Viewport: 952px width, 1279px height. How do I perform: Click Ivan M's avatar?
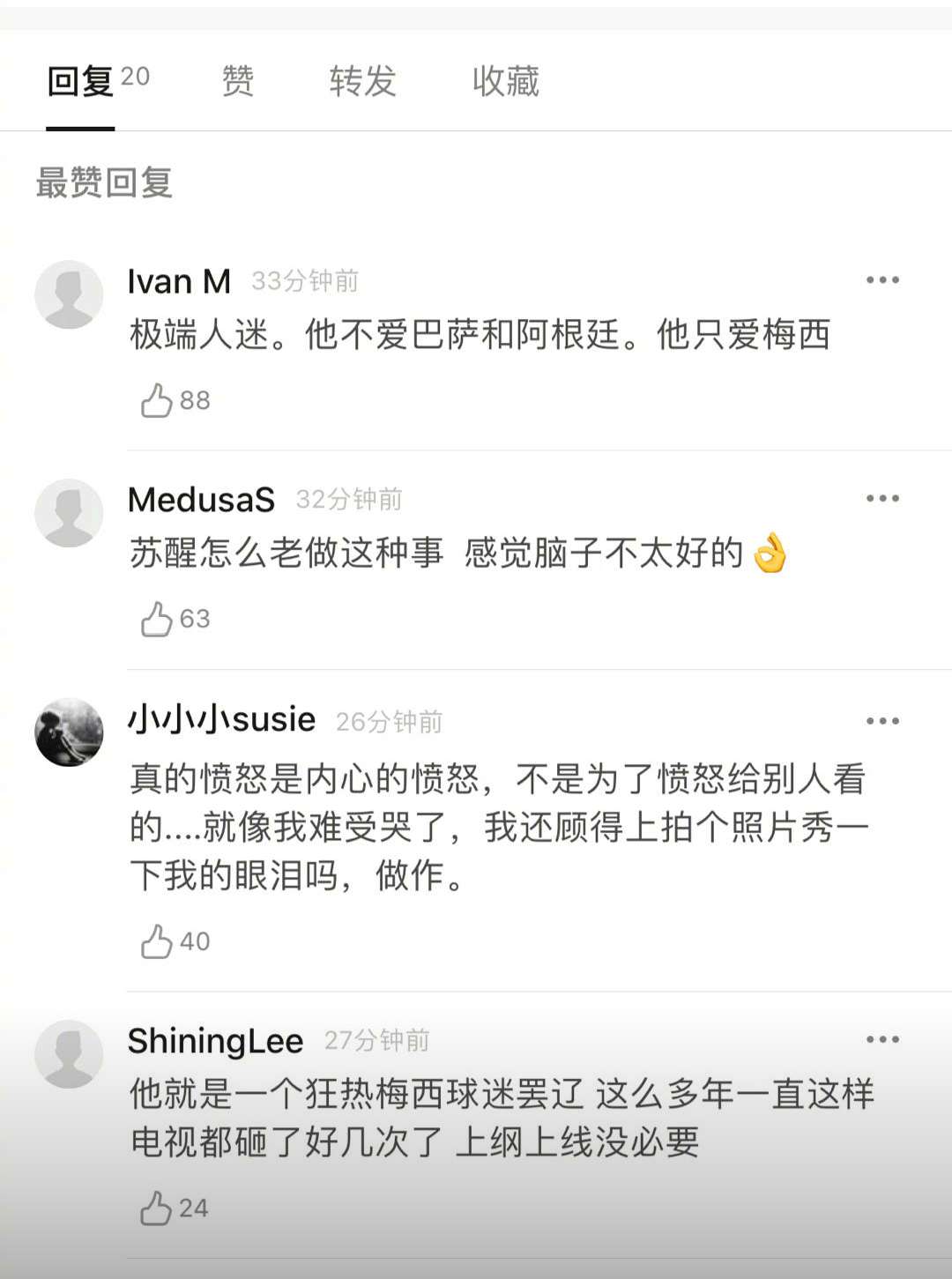[69, 294]
